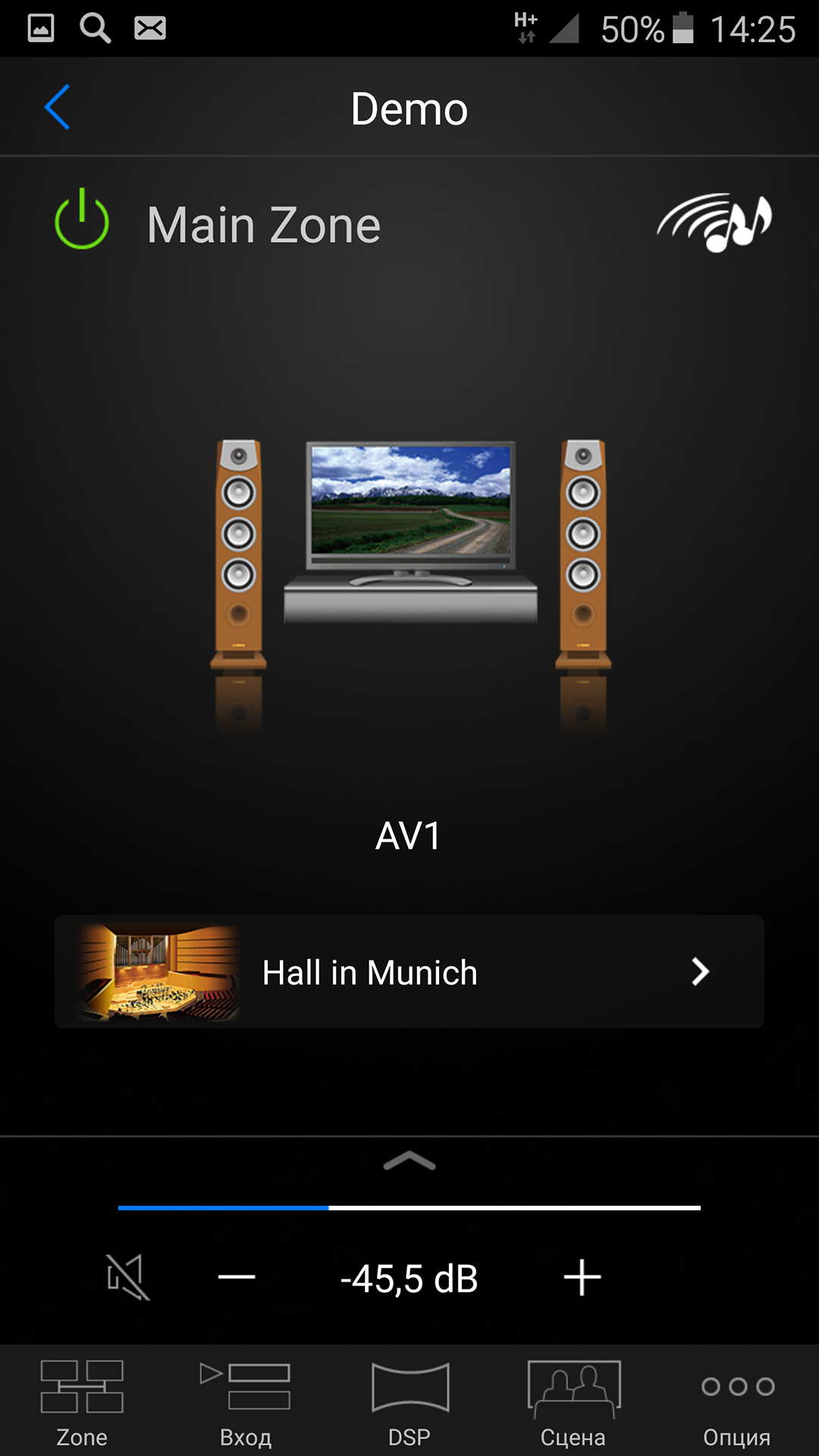Open the Опция tab
Screen dimensions: 819x1456
click(x=737, y=1402)
